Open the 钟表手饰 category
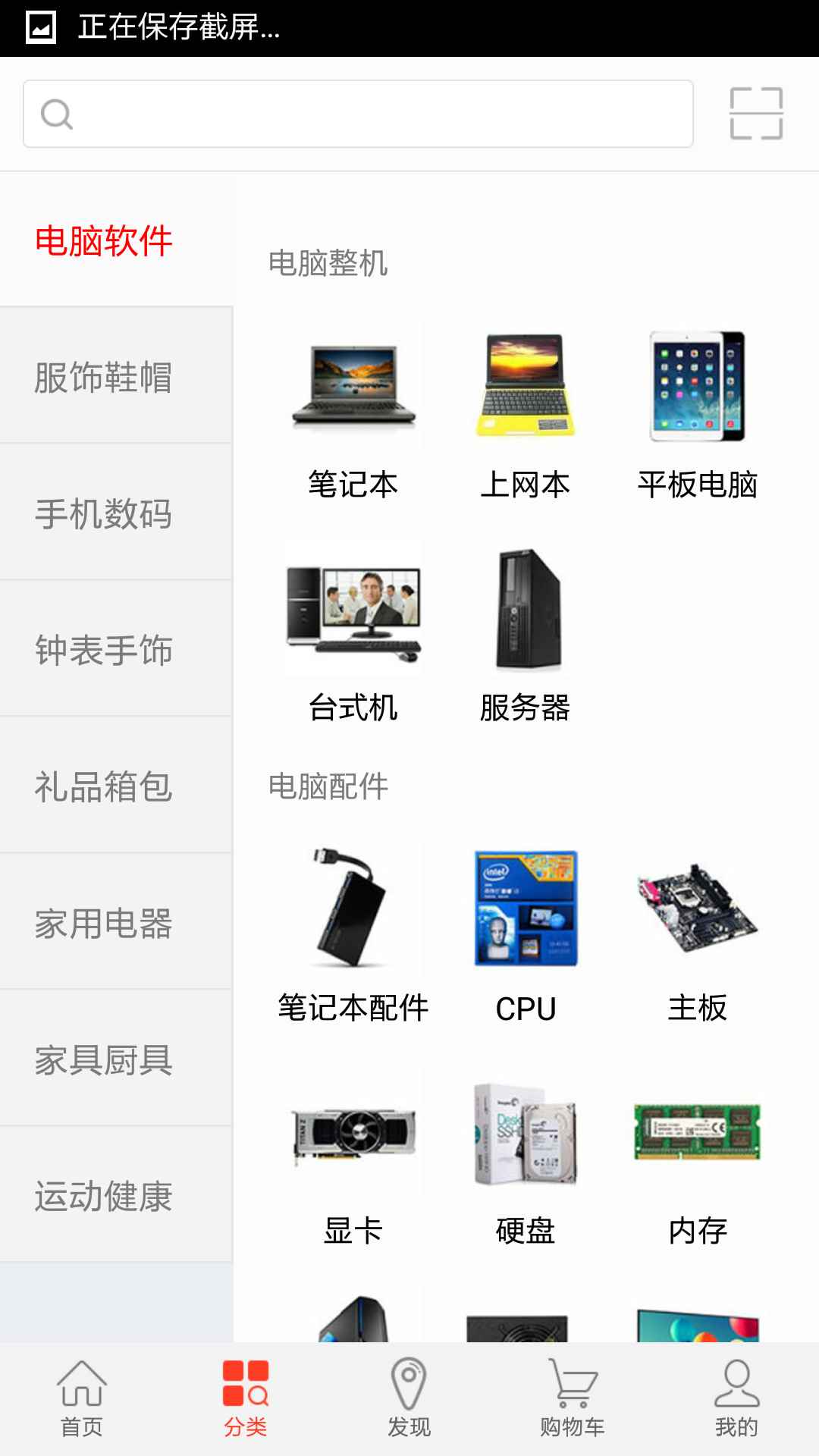This screenshot has width=819, height=1456. [x=104, y=650]
